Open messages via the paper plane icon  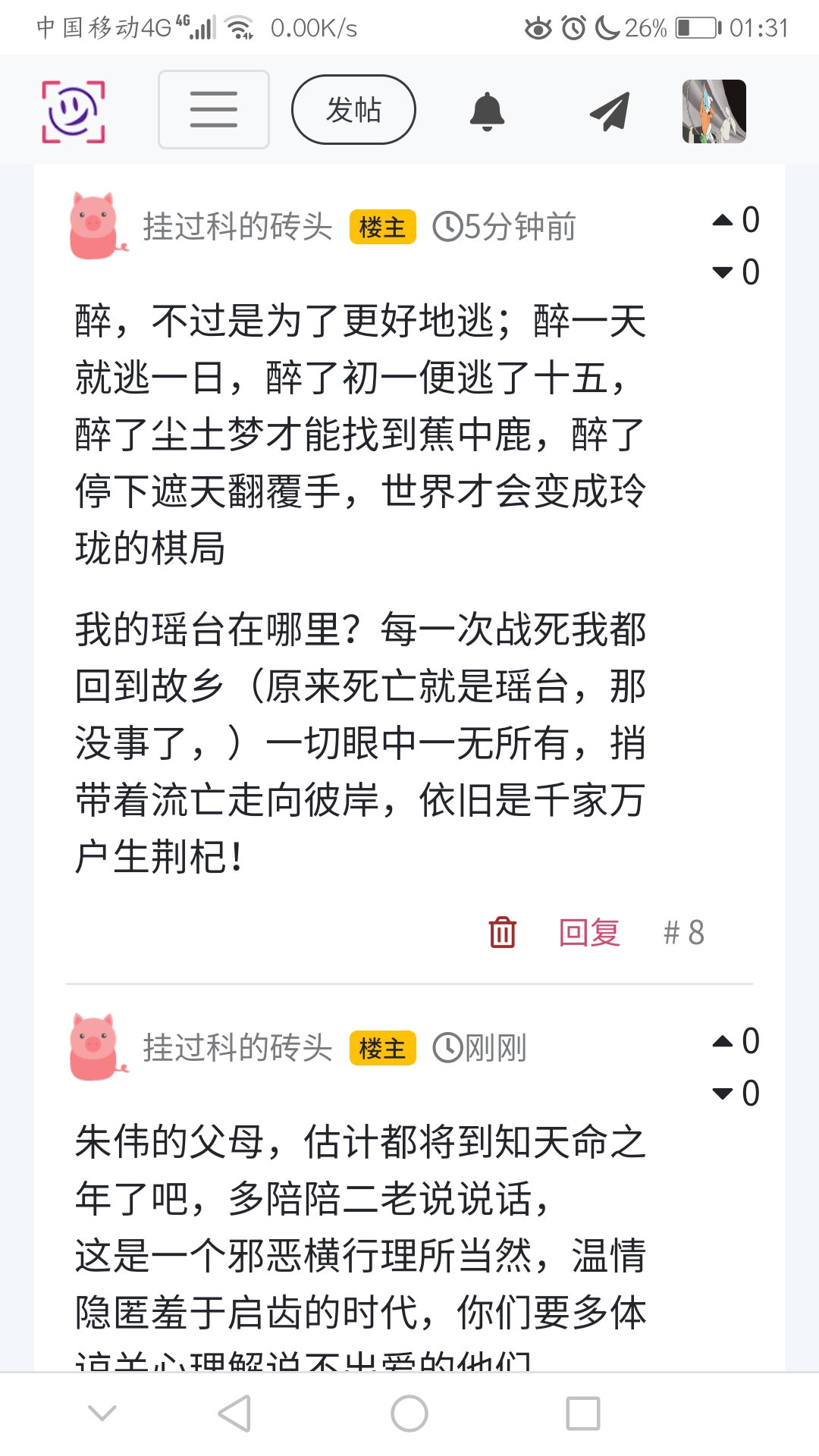click(610, 111)
